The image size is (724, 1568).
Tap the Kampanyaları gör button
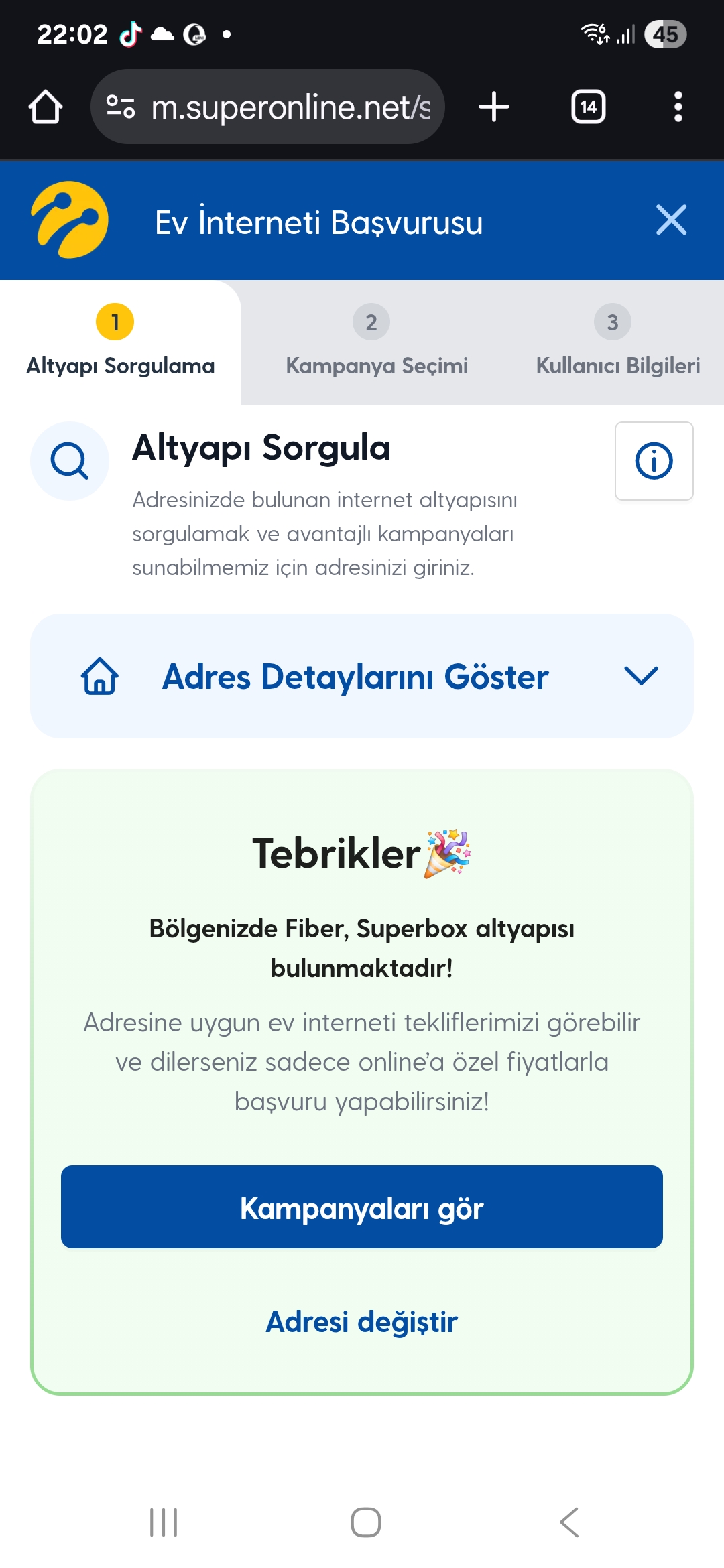(x=362, y=1207)
